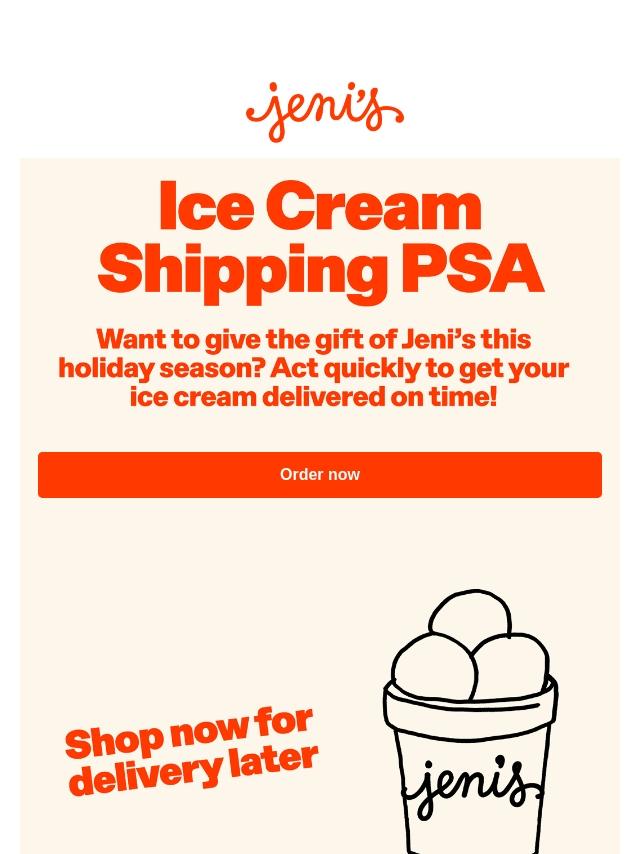Tap the Order now button

320,475
